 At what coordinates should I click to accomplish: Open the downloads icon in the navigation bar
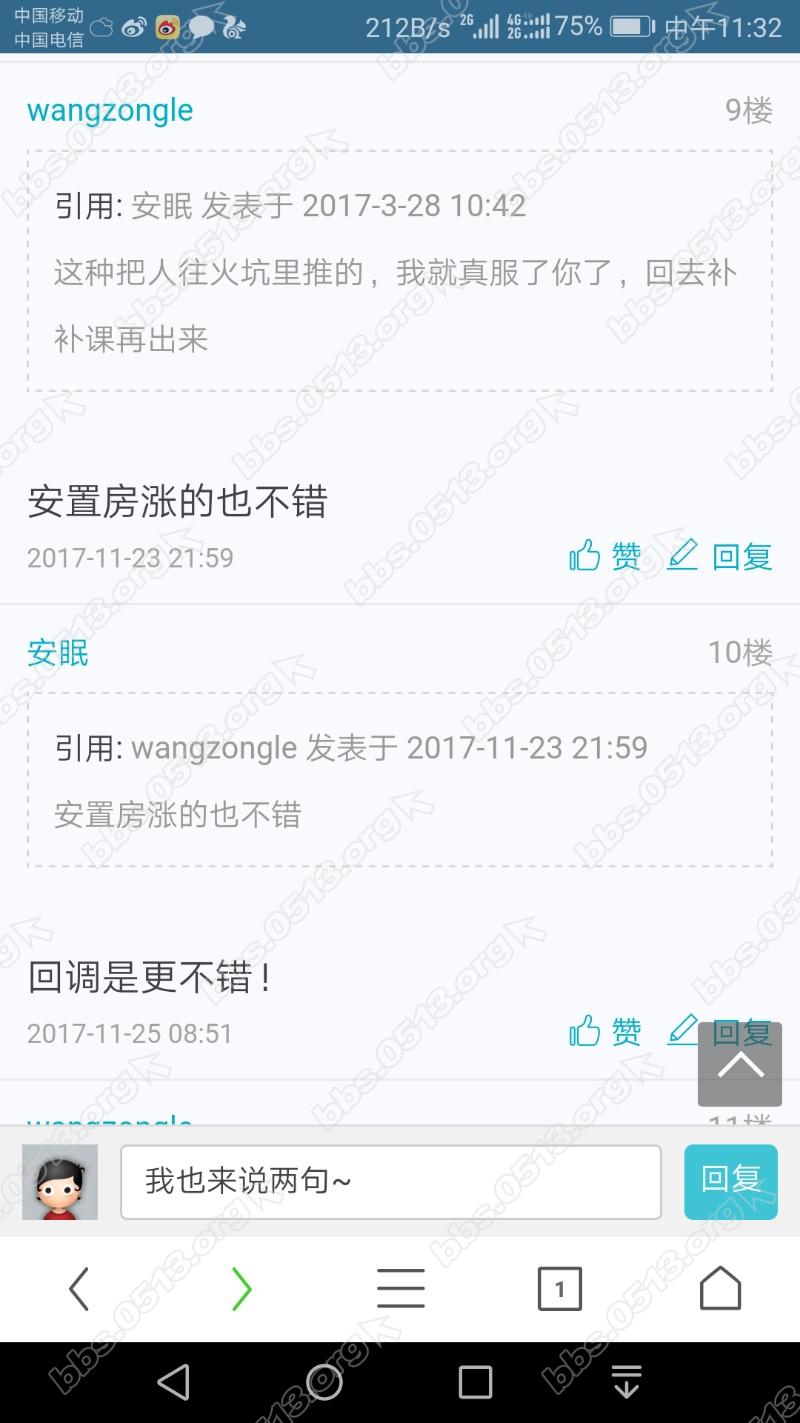point(625,1382)
